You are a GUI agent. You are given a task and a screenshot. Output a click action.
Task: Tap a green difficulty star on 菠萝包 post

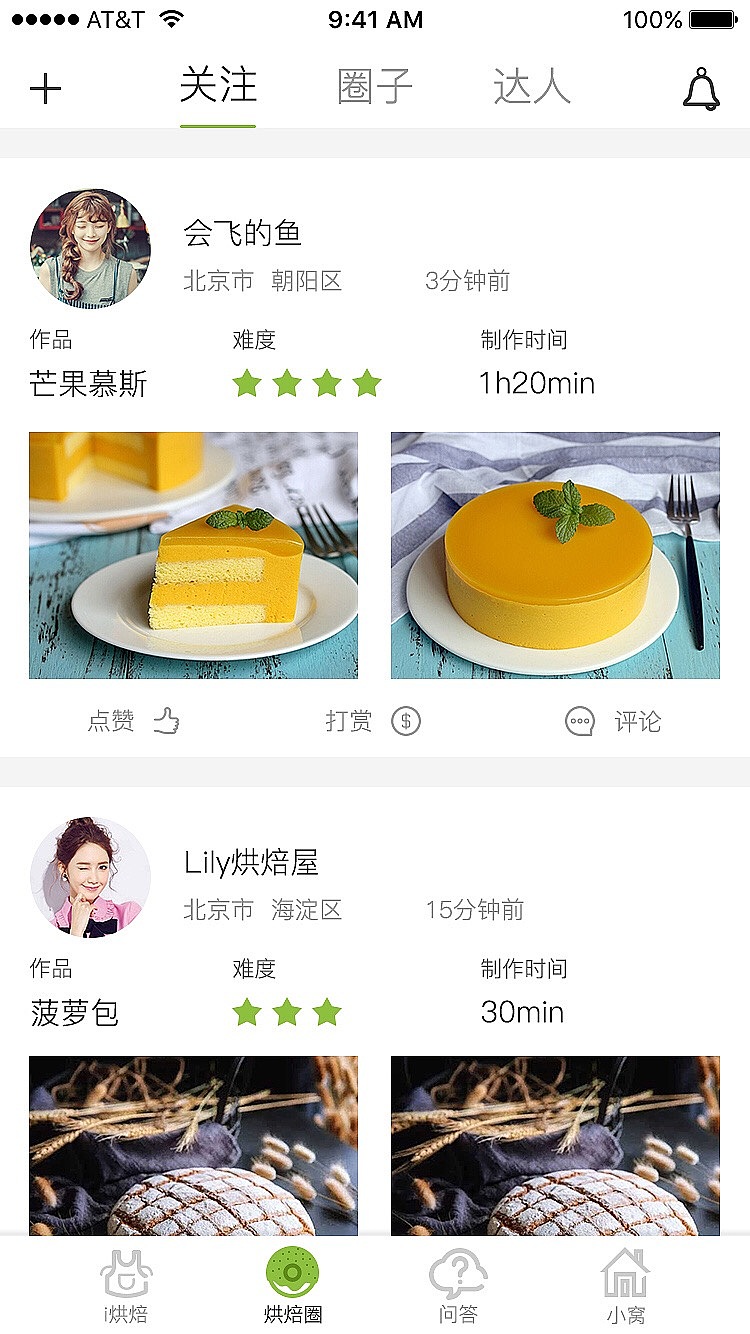[x=247, y=1012]
